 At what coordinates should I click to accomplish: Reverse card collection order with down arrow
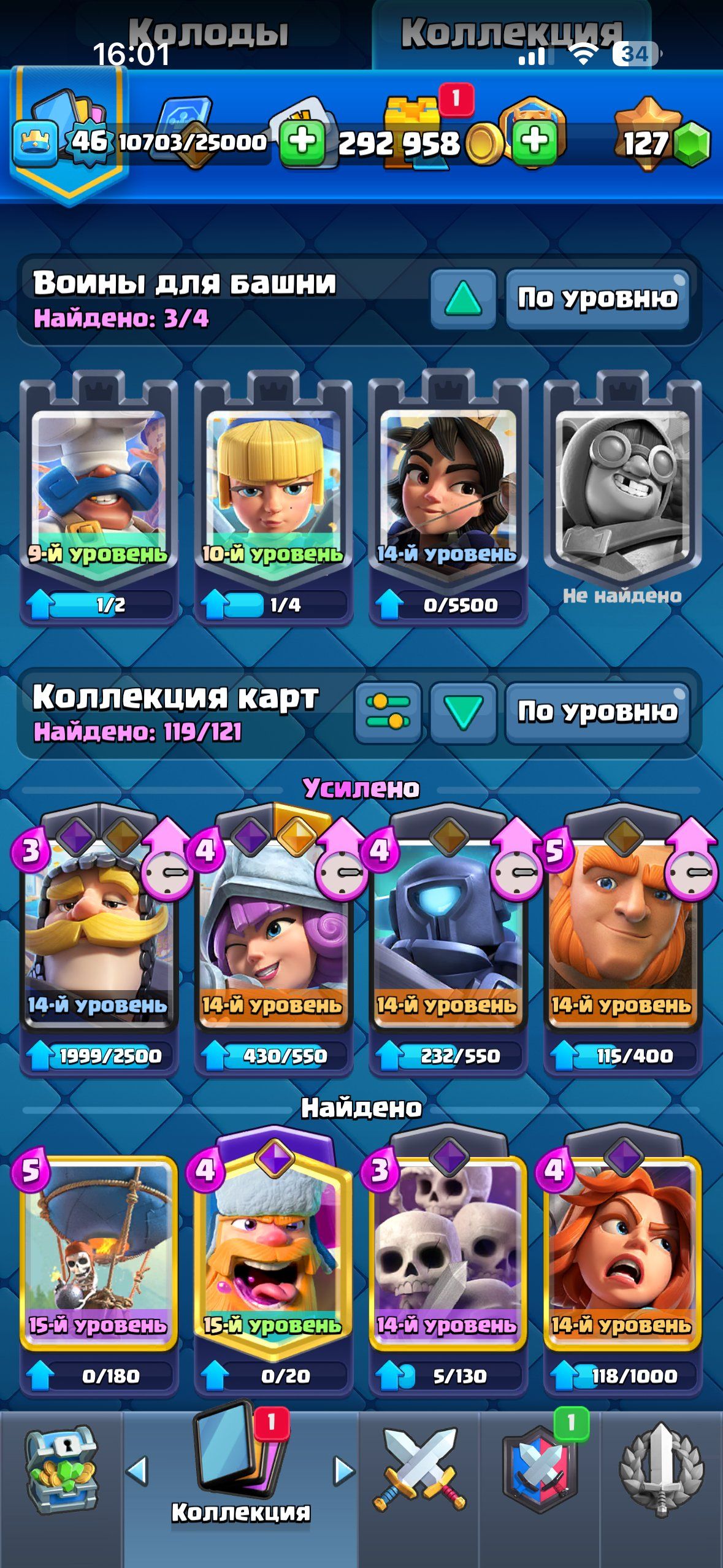(x=462, y=712)
